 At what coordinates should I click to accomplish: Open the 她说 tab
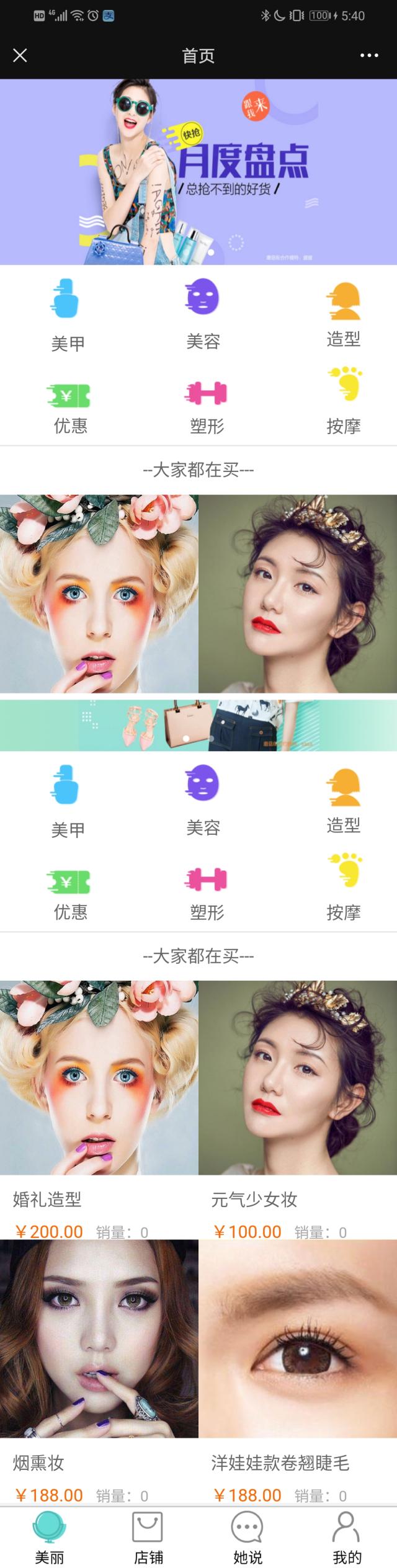coord(248,1536)
